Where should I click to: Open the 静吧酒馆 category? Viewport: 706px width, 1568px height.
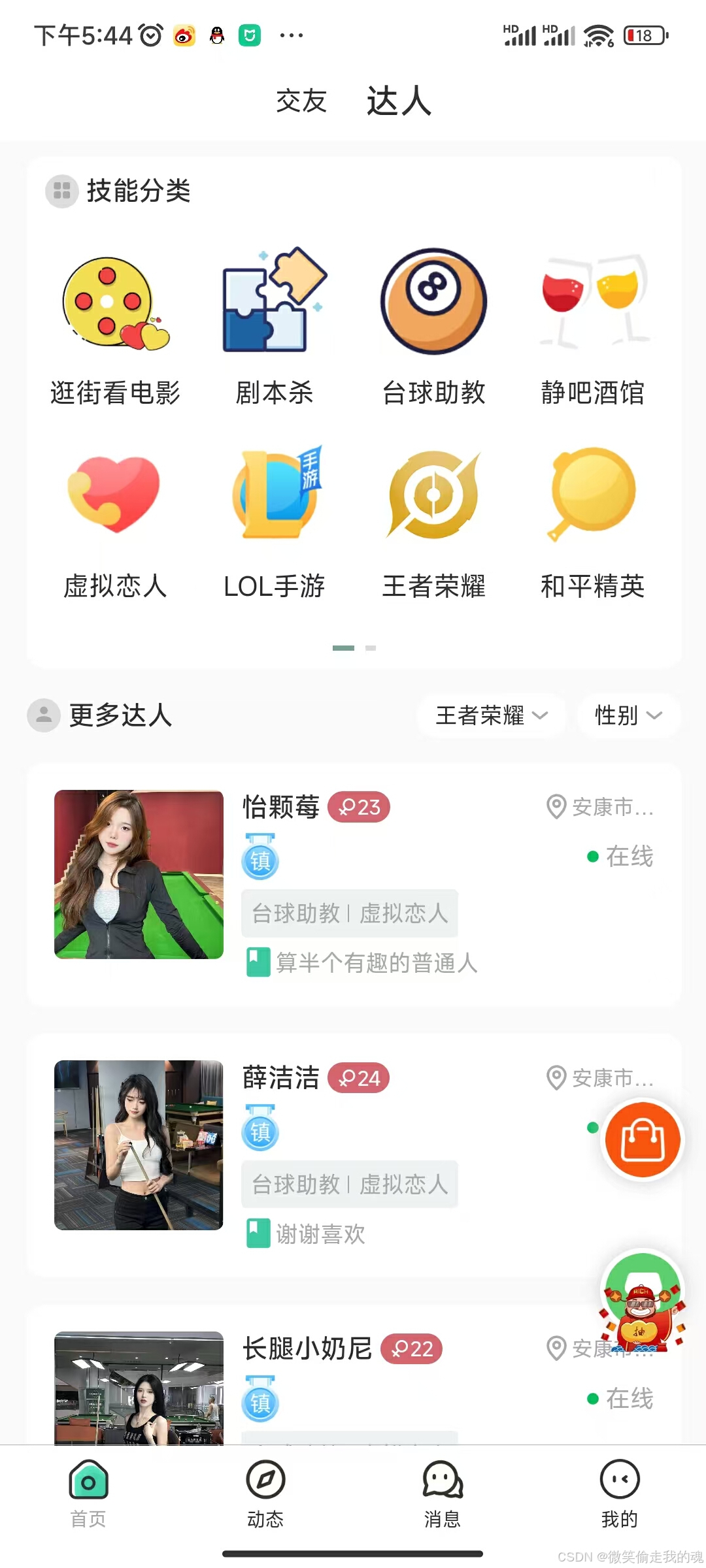(x=593, y=330)
